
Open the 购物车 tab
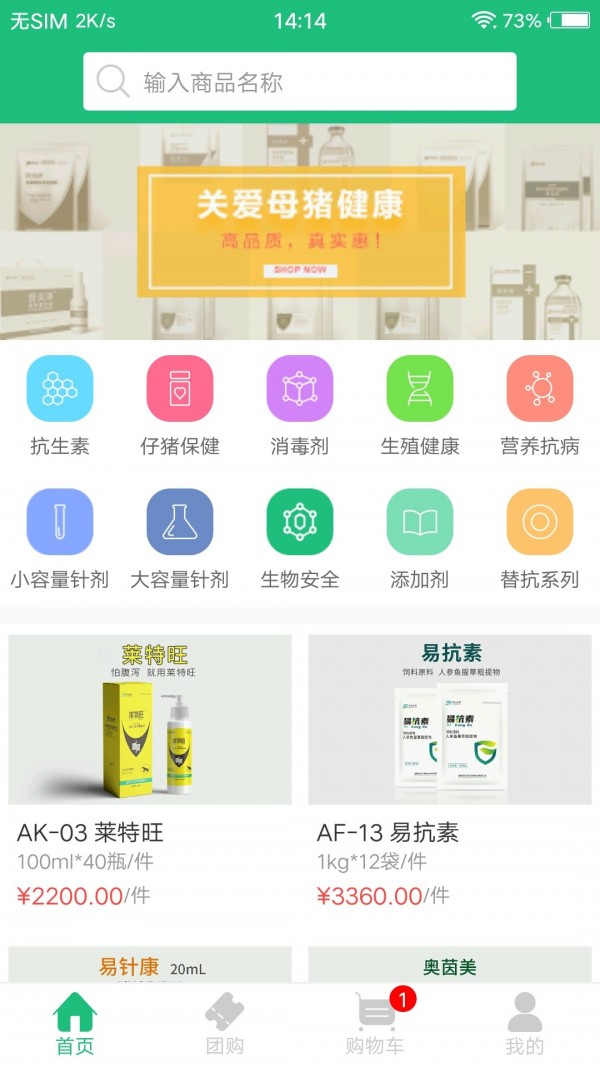375,1024
